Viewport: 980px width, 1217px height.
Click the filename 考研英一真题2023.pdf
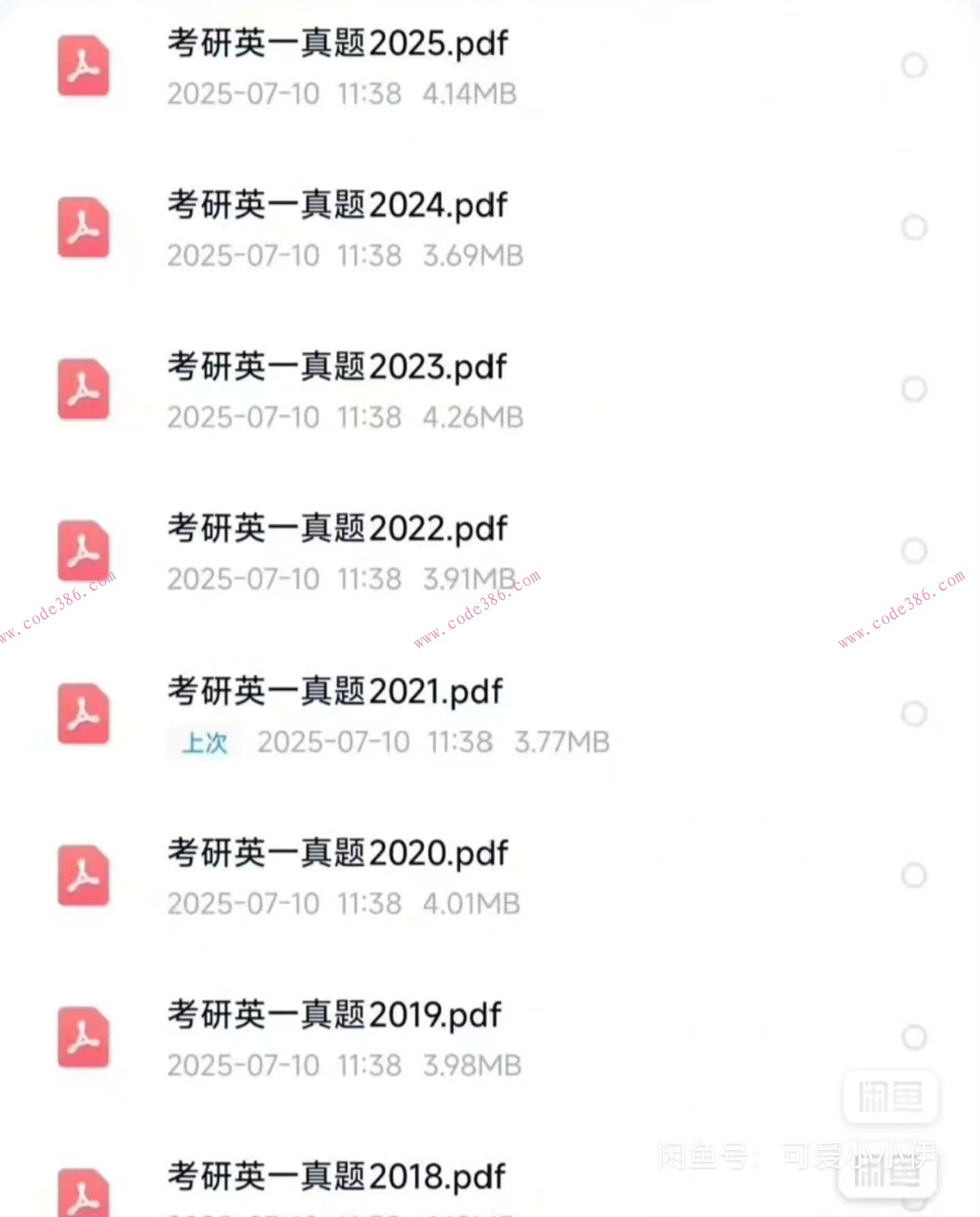(337, 366)
